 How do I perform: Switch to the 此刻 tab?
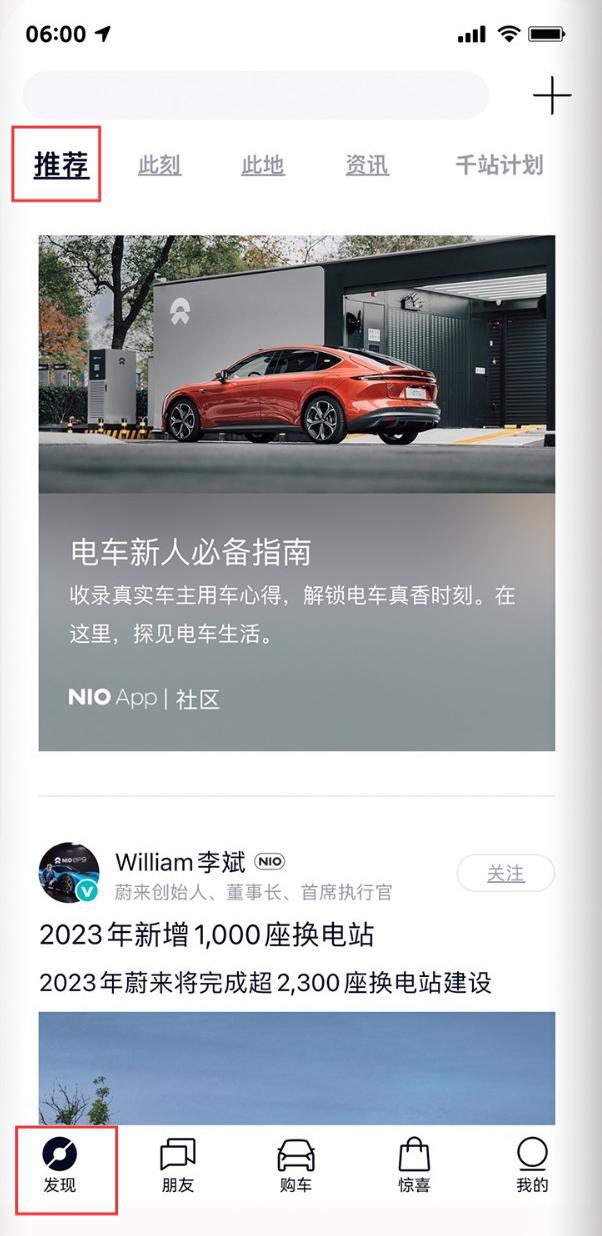(159, 166)
